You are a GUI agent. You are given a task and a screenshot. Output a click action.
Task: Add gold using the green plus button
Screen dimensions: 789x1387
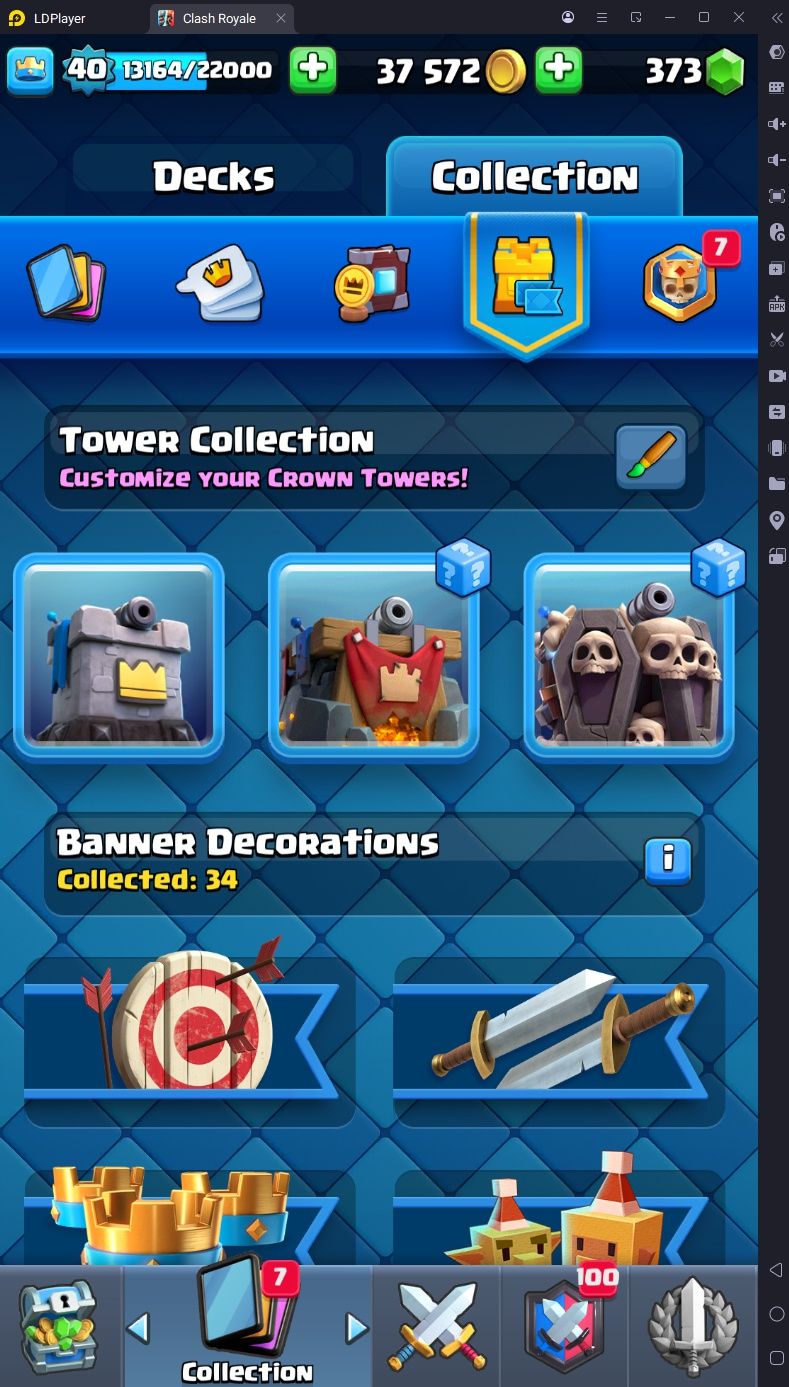[559, 69]
